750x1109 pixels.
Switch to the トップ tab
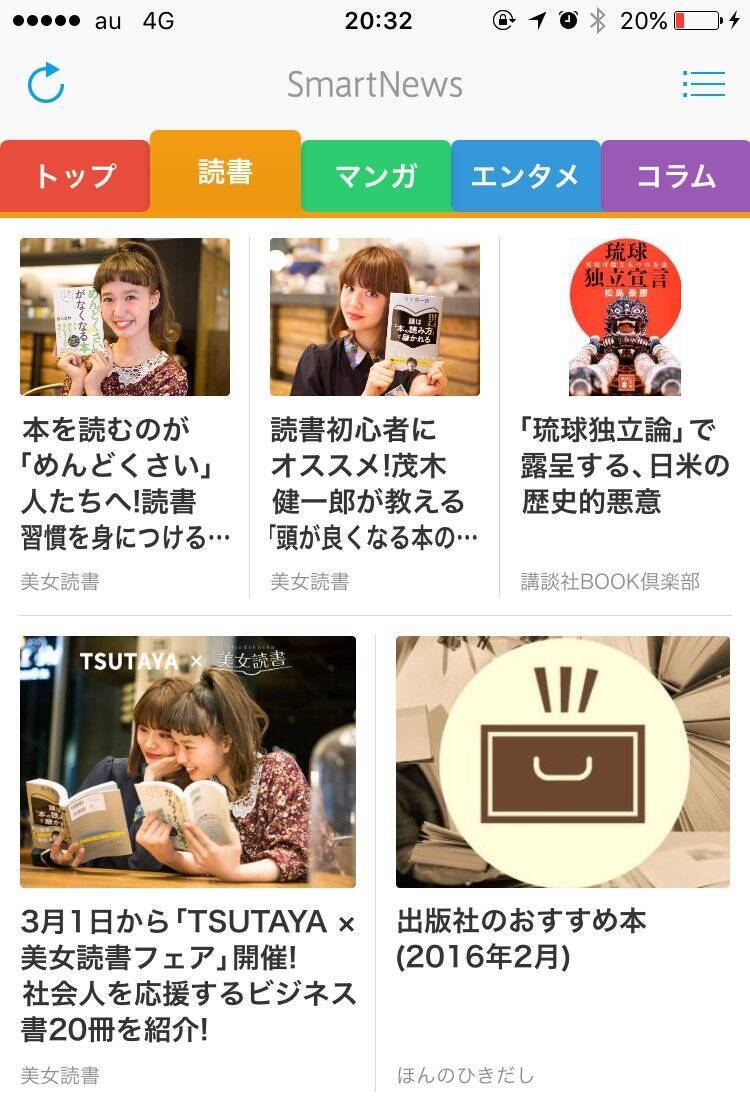(75, 176)
